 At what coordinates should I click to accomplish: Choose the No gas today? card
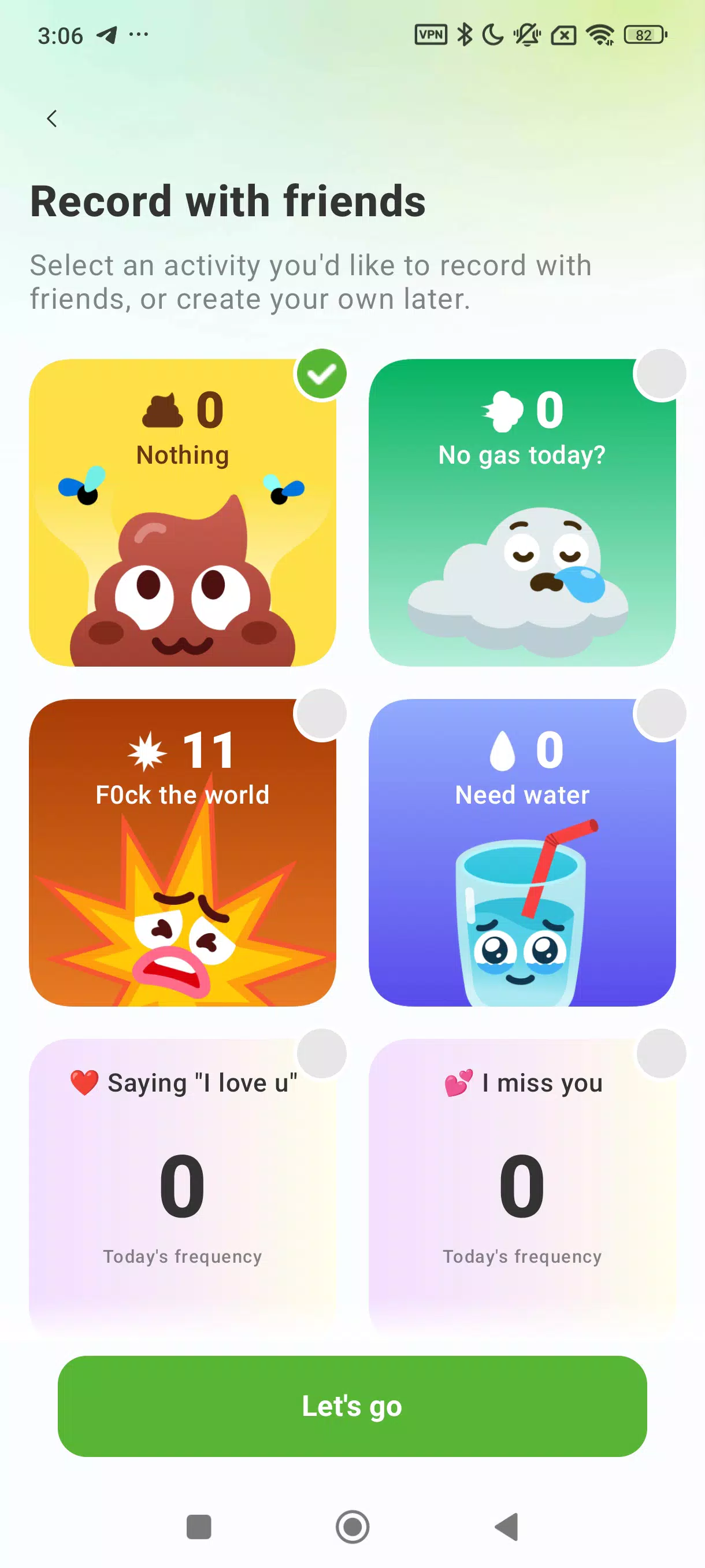[522, 512]
